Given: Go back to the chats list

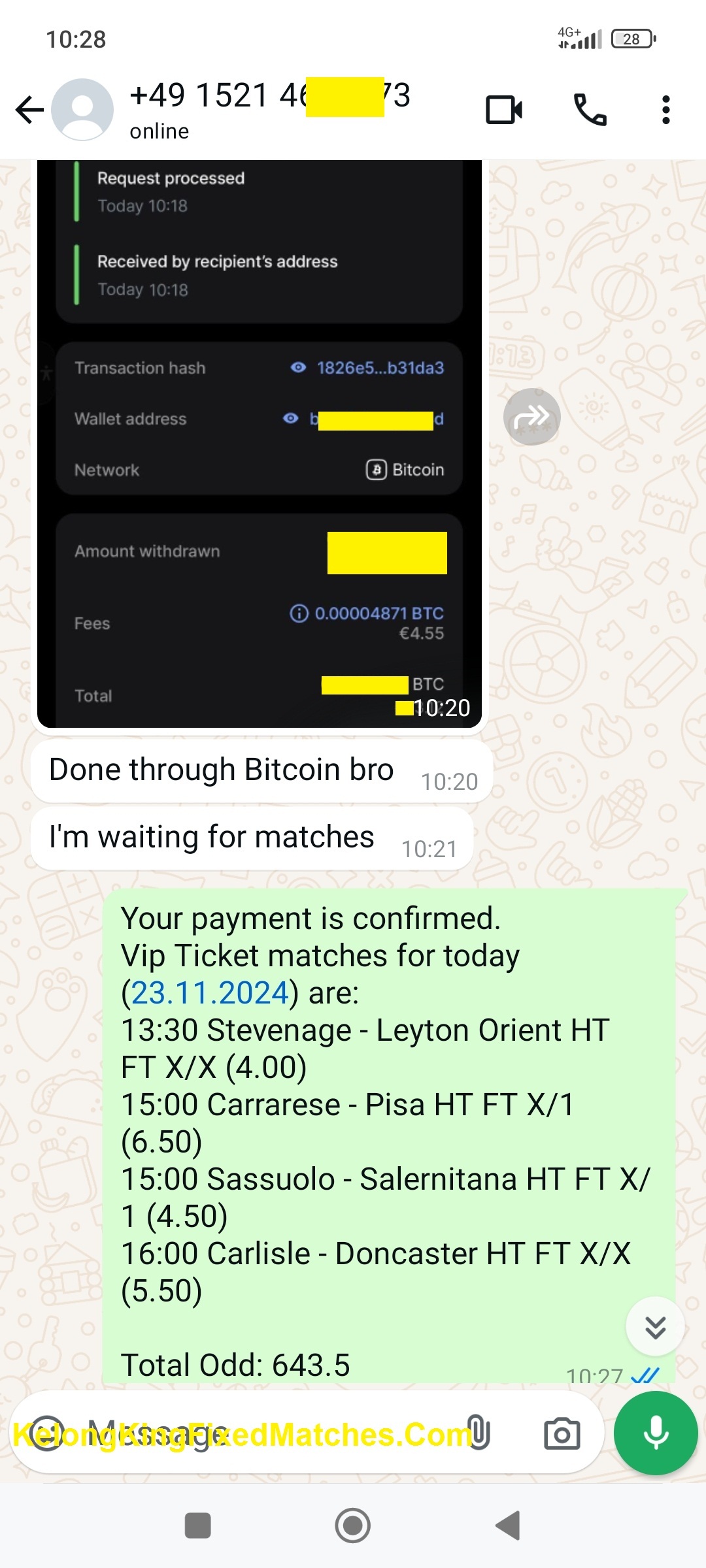Looking at the screenshot, I should coord(29,110).
